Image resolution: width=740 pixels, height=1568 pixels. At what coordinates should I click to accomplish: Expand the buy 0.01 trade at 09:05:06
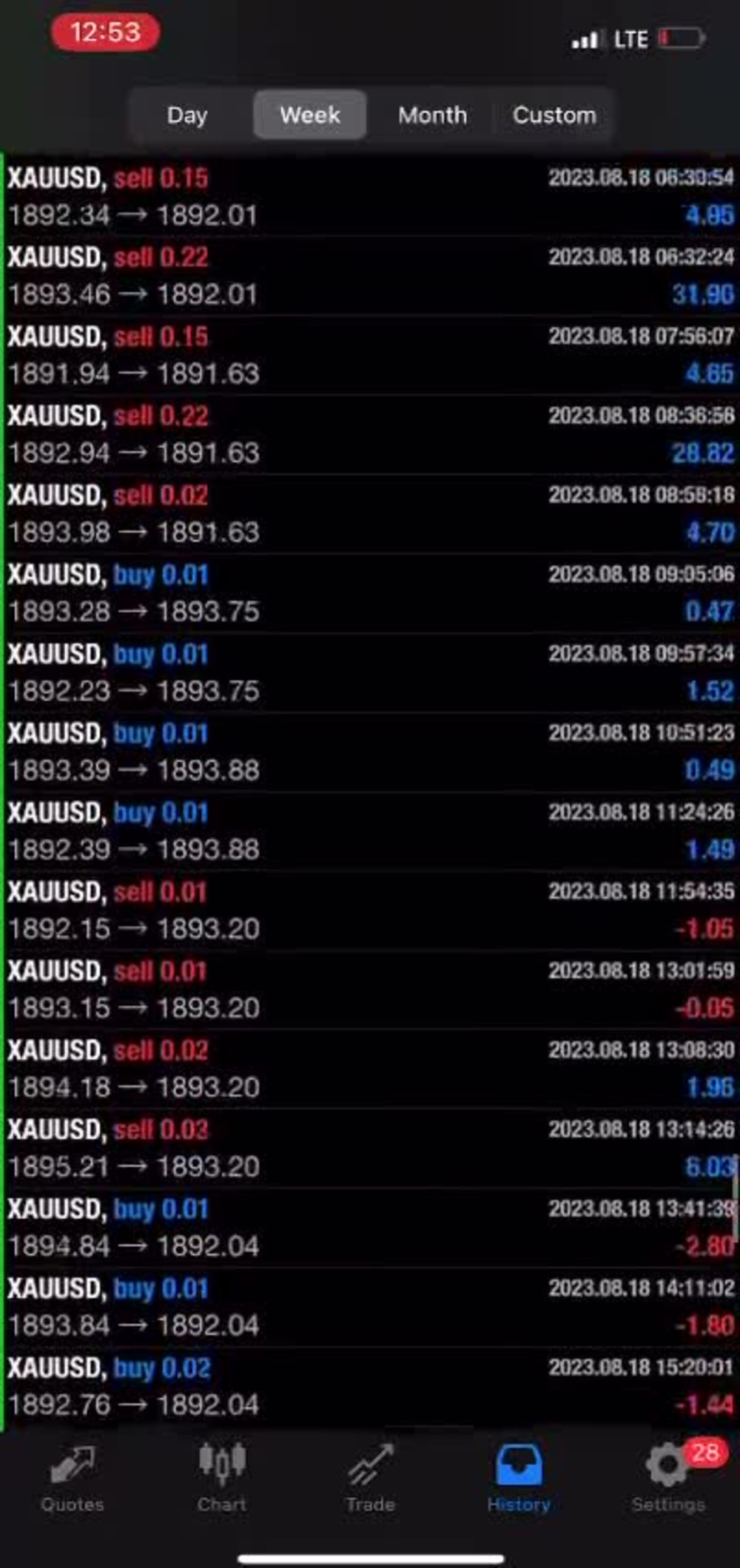click(x=370, y=593)
